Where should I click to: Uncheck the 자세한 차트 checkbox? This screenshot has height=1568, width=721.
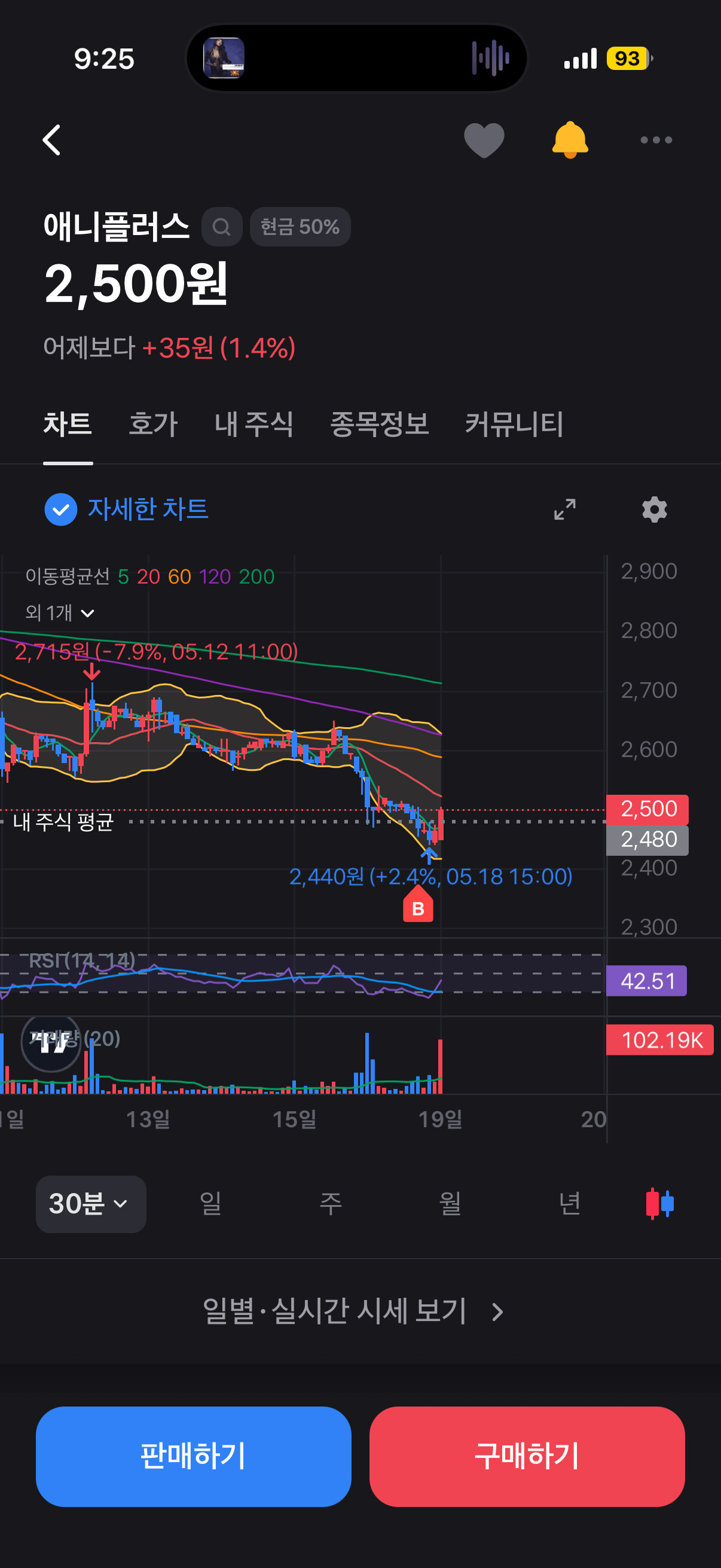61,510
